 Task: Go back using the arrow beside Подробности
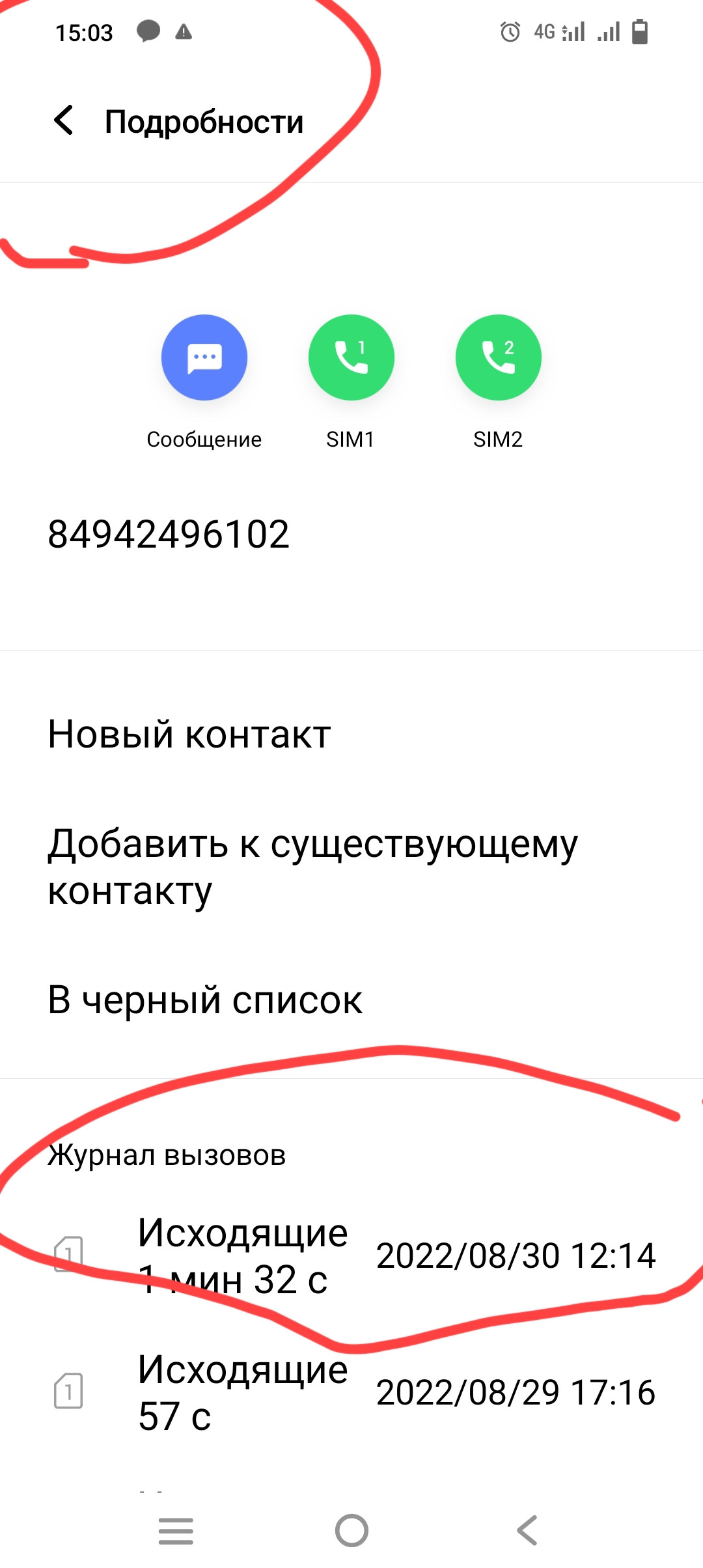pyautogui.click(x=64, y=120)
